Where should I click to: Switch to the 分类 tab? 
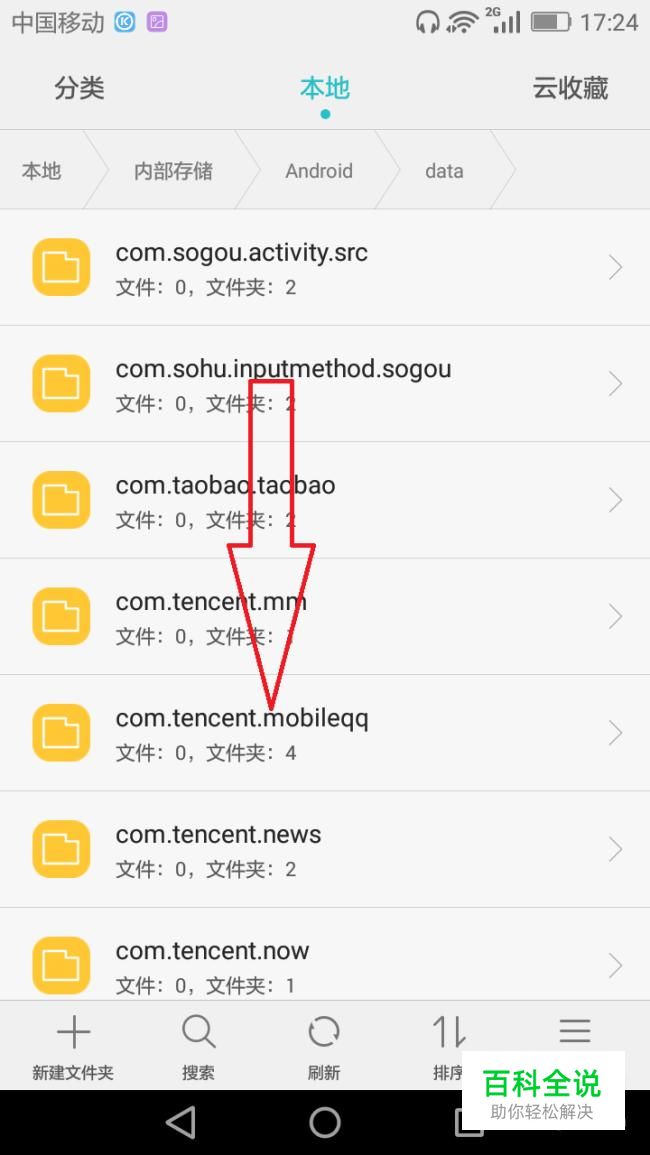tap(79, 88)
